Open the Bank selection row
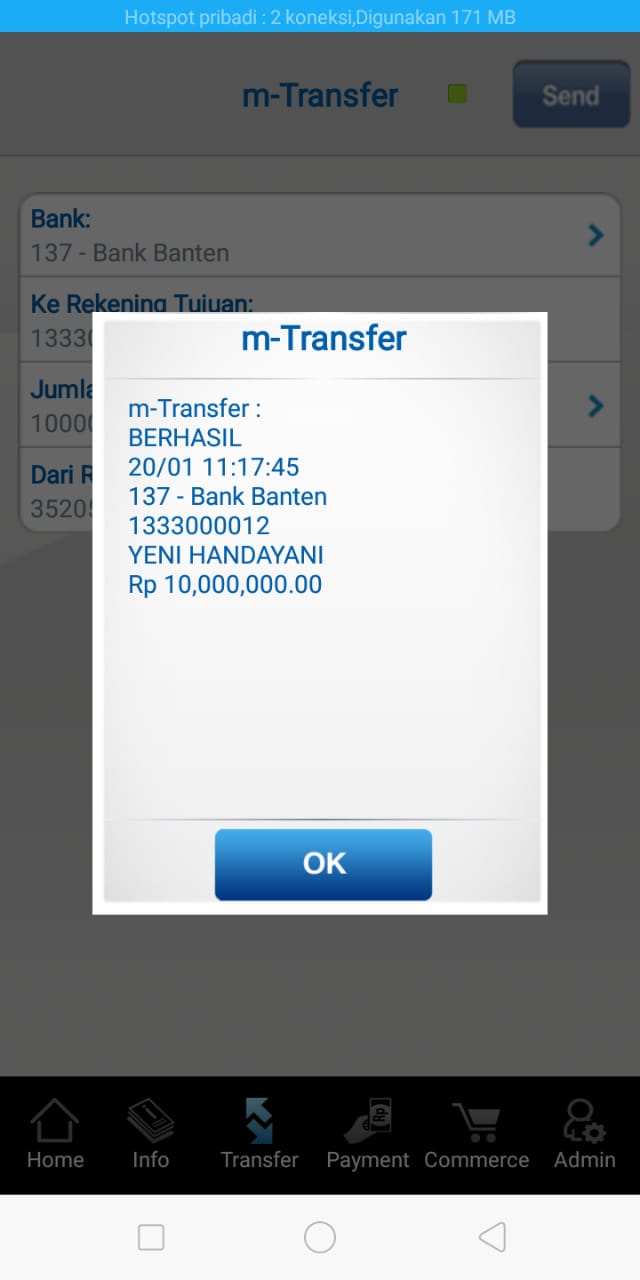640x1280 pixels. click(x=320, y=236)
